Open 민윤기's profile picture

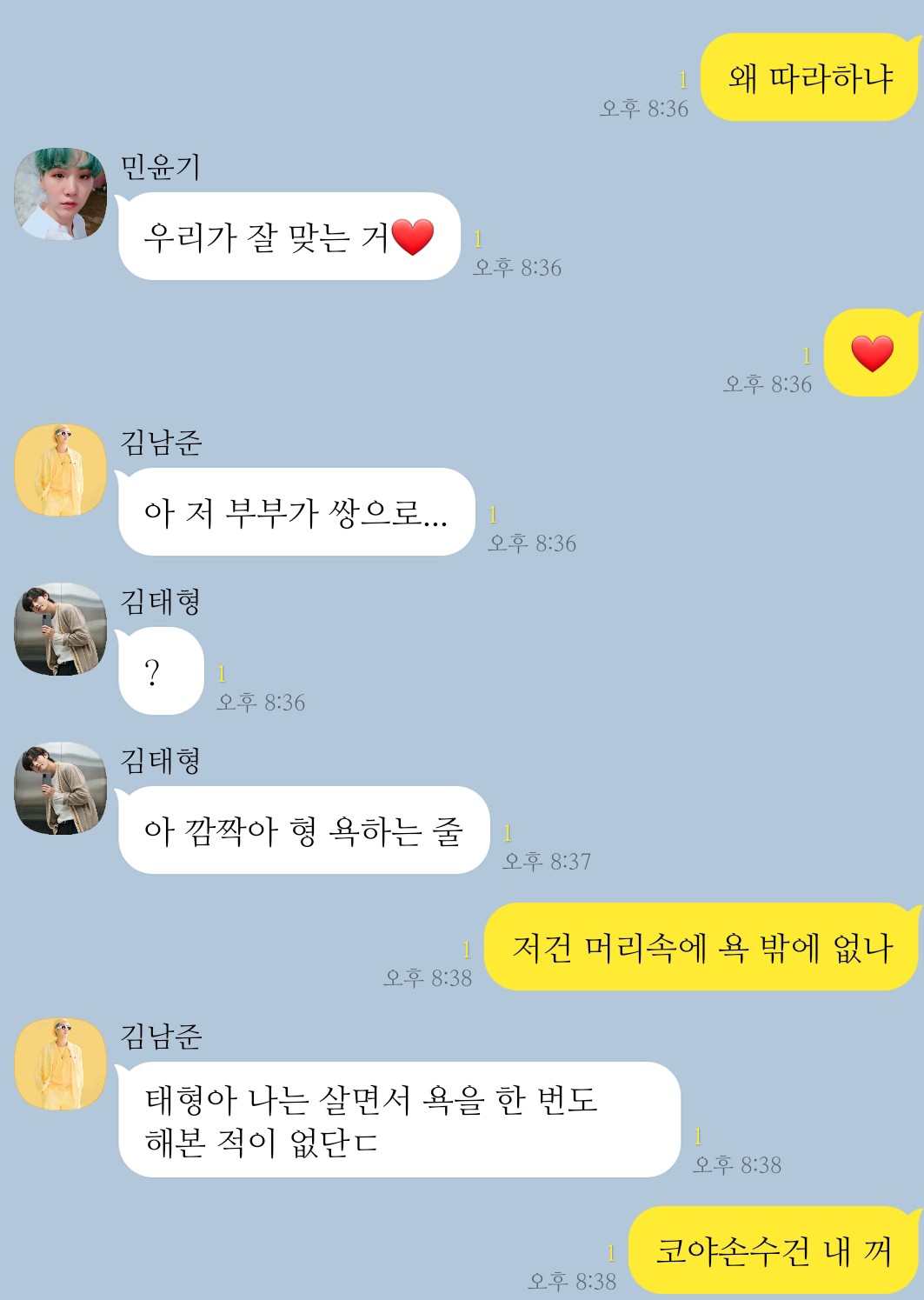click(60, 194)
